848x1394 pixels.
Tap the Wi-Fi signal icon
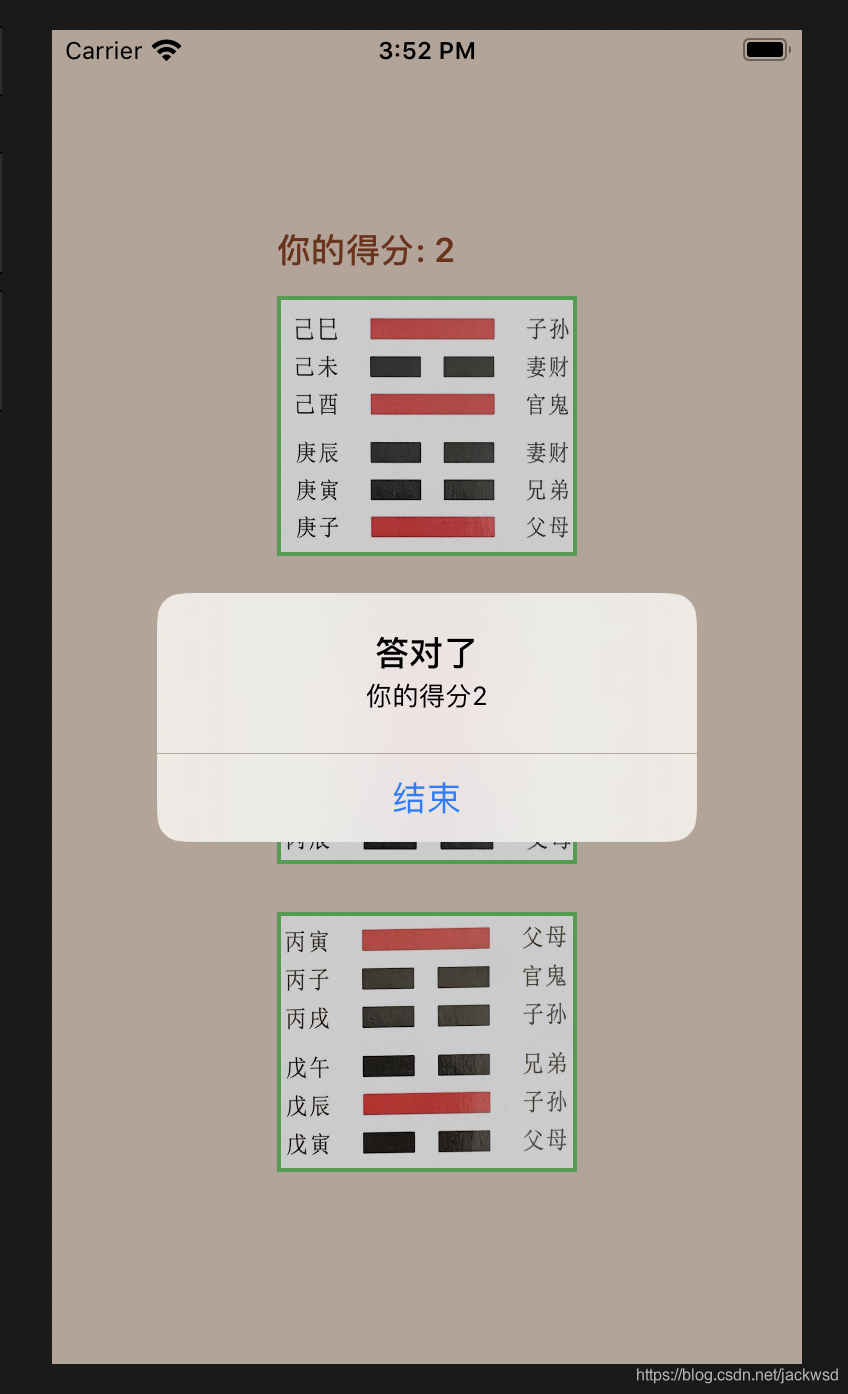[x=167, y=49]
